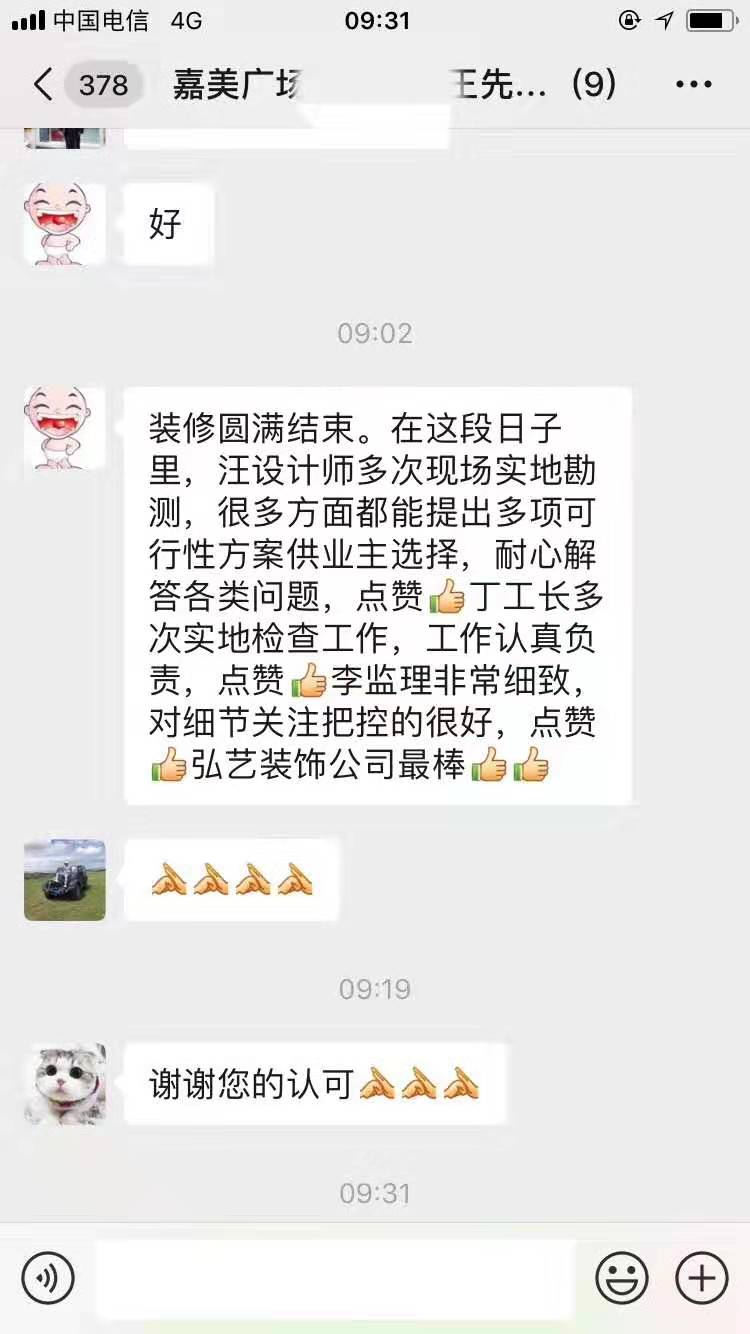
Task: Tap the 好 message bubble
Action: (x=167, y=224)
